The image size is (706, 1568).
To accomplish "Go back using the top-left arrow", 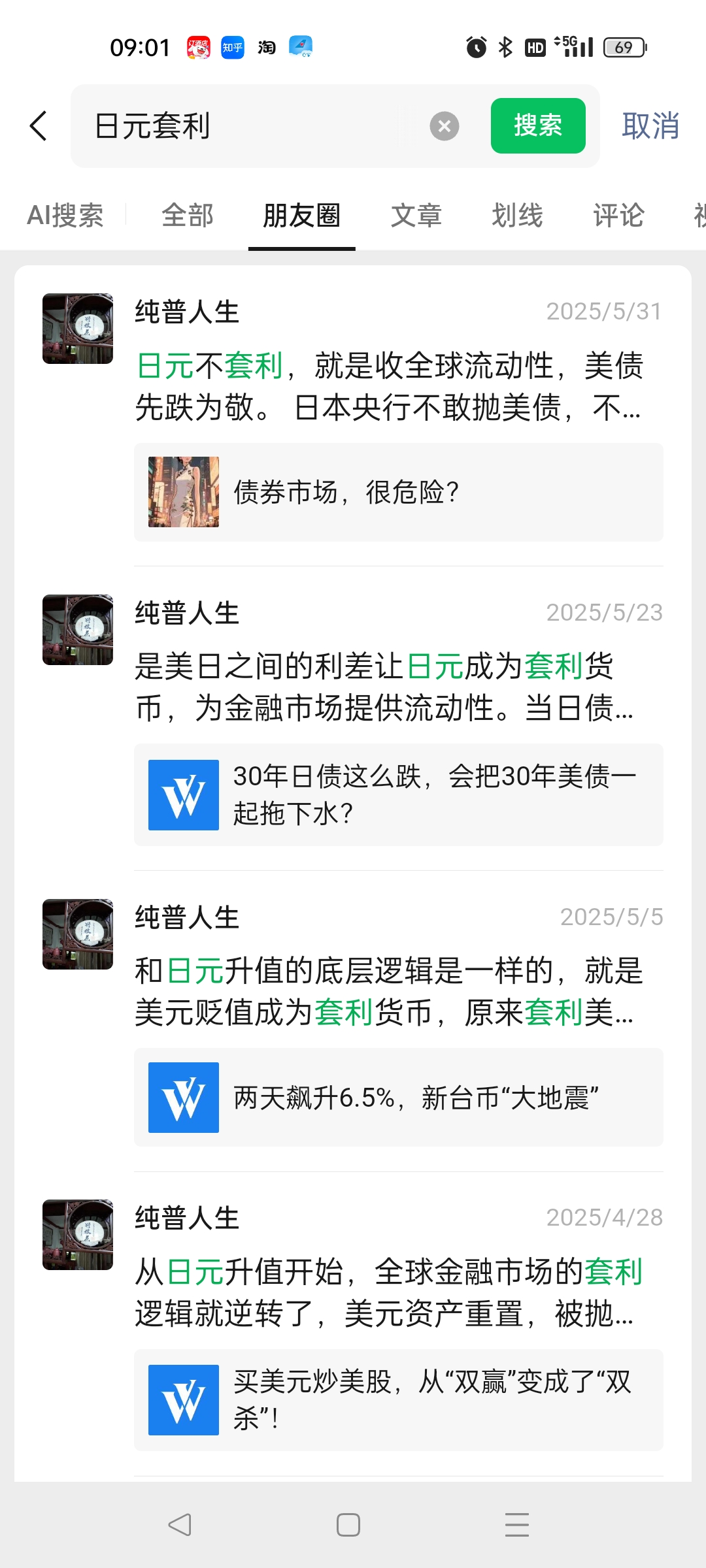I will tap(39, 125).
